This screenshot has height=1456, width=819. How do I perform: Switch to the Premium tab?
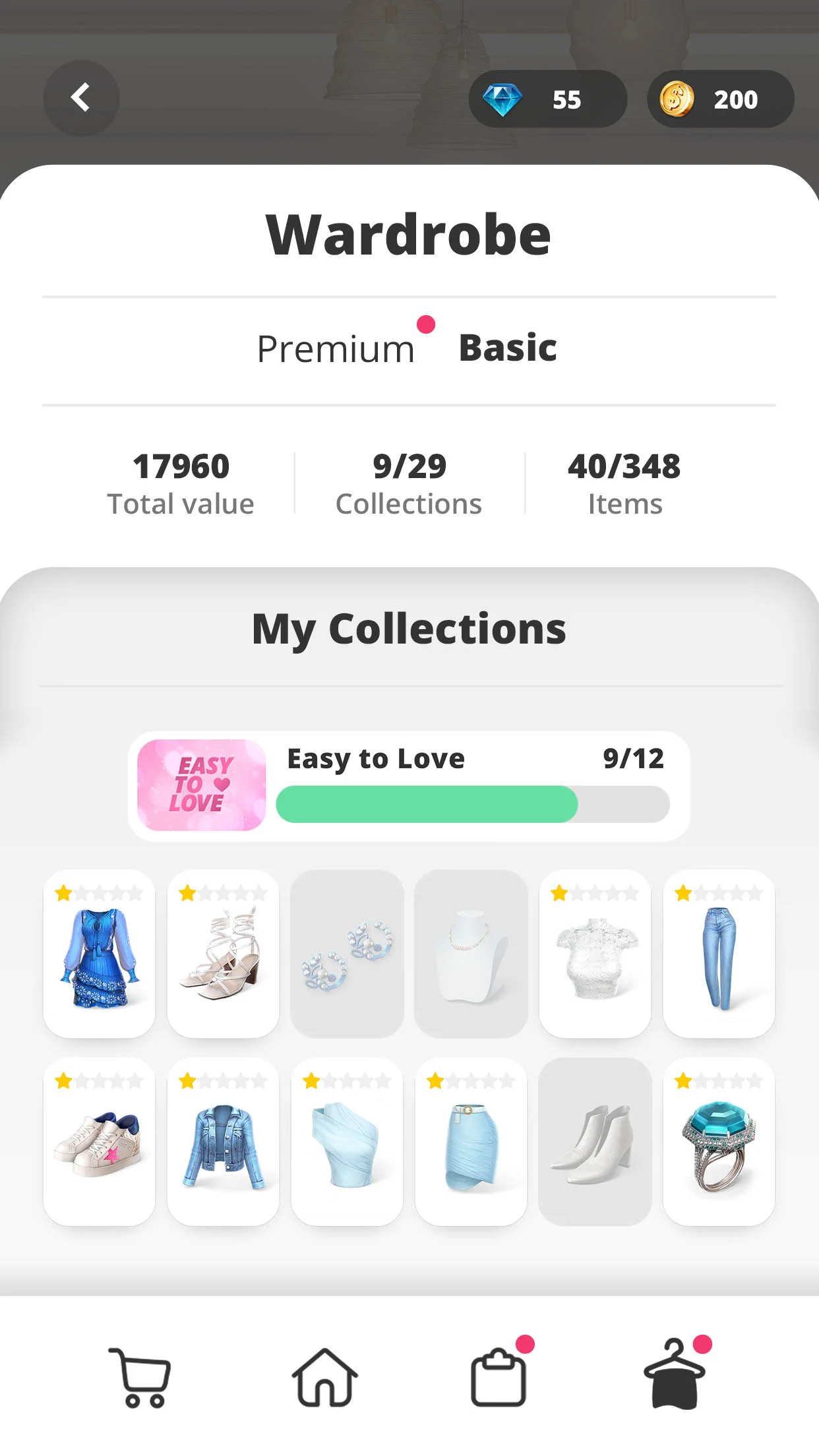pos(336,349)
